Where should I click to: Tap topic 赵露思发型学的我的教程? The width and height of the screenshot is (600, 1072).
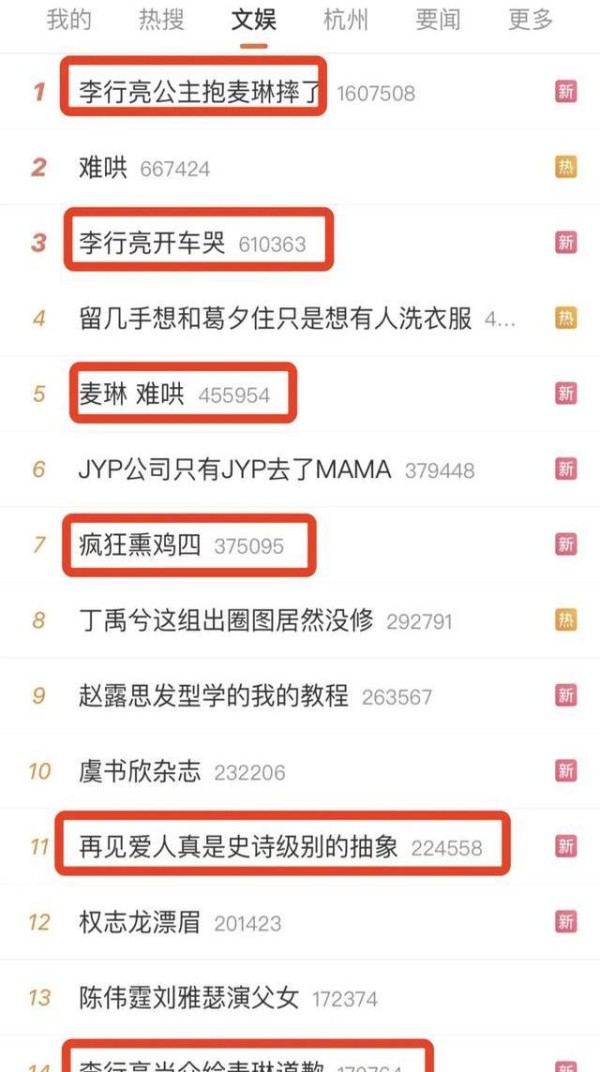click(214, 696)
